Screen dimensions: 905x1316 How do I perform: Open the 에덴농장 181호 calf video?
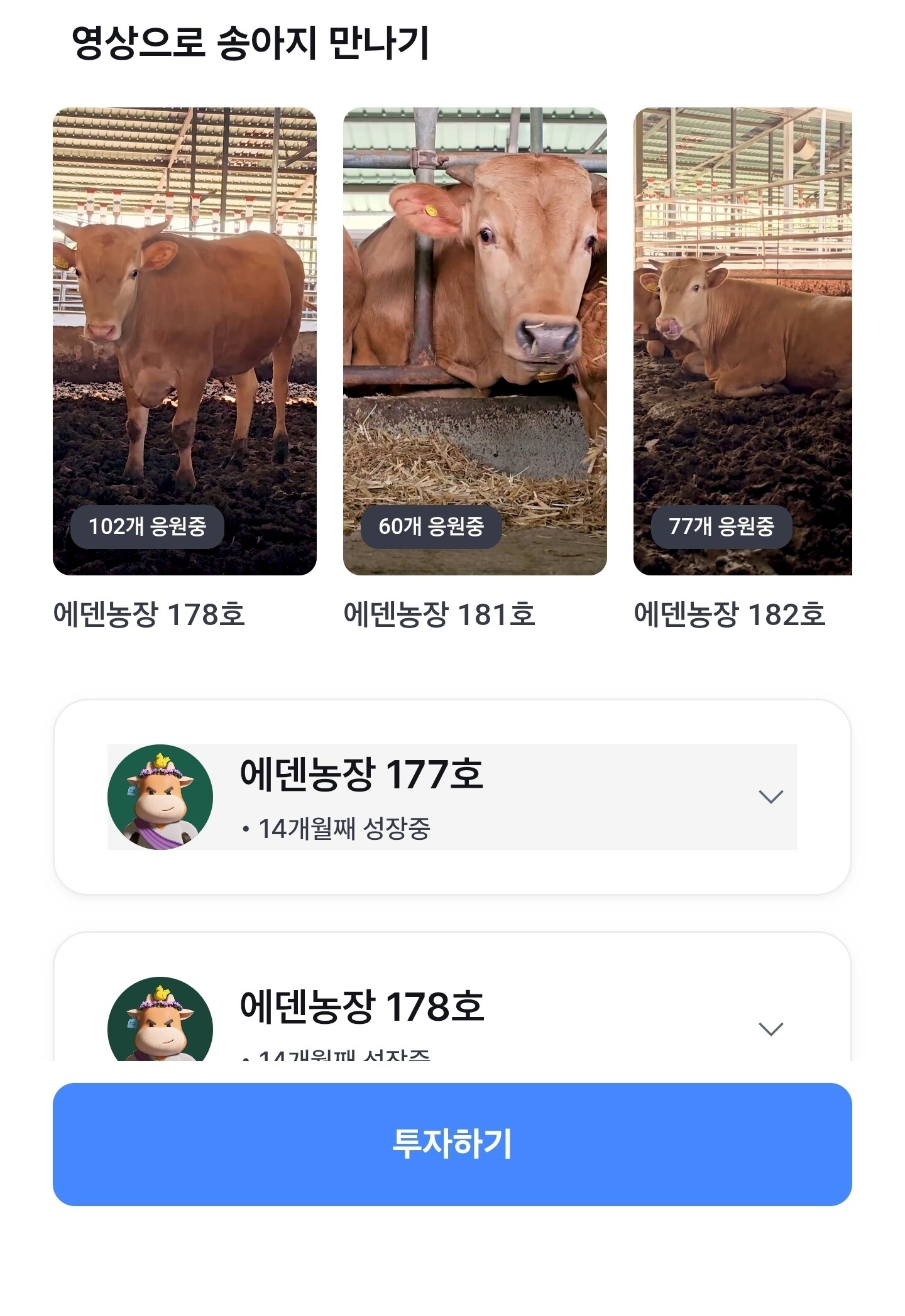(474, 341)
